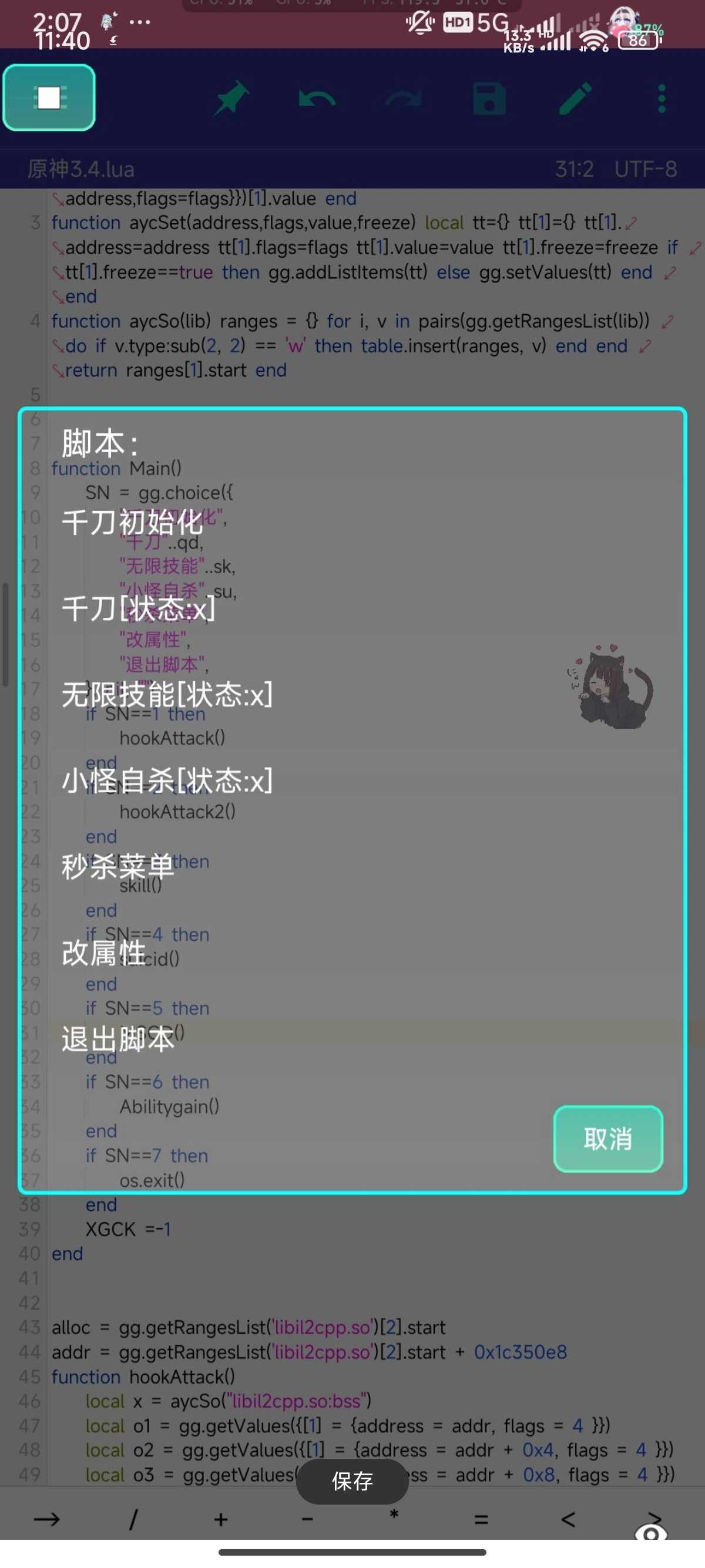The height and width of the screenshot is (1568, 705).
Task: Choose the 千刀[状态:x] option
Action: (139, 608)
